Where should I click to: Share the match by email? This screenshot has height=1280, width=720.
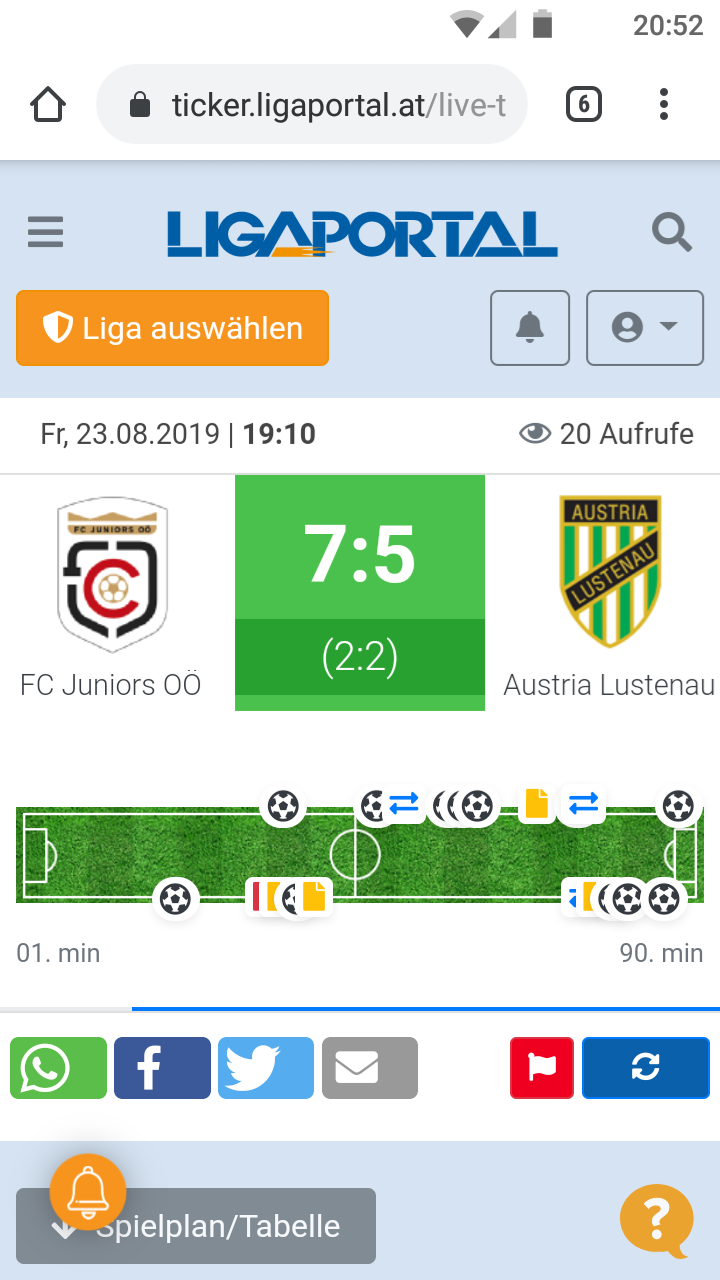[x=370, y=1068]
